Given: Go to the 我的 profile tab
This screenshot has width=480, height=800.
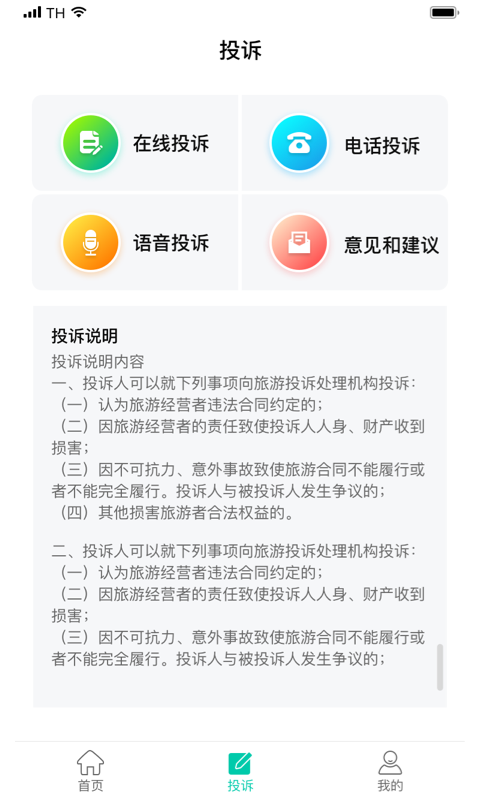Looking at the screenshot, I should 390,770.
